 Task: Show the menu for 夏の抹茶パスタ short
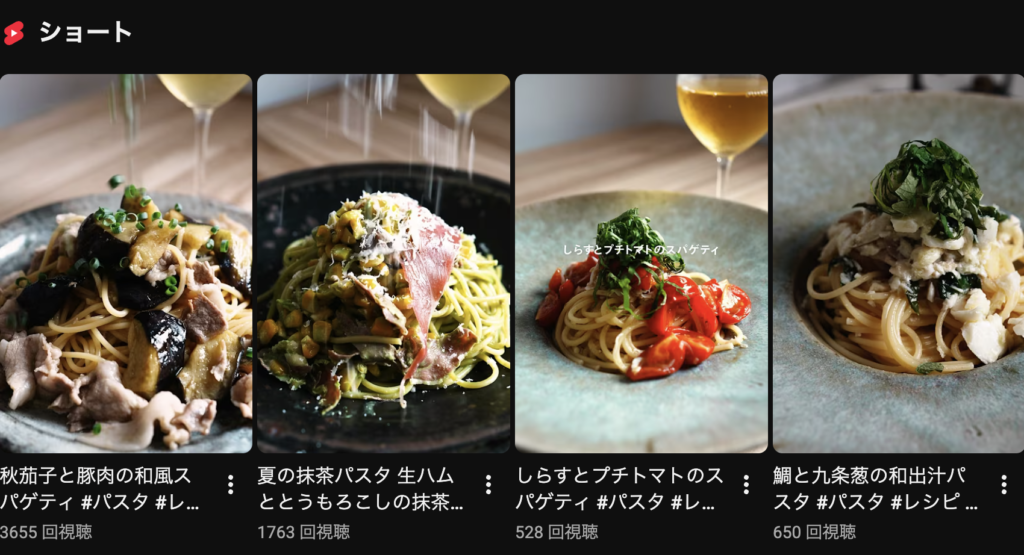point(489,485)
